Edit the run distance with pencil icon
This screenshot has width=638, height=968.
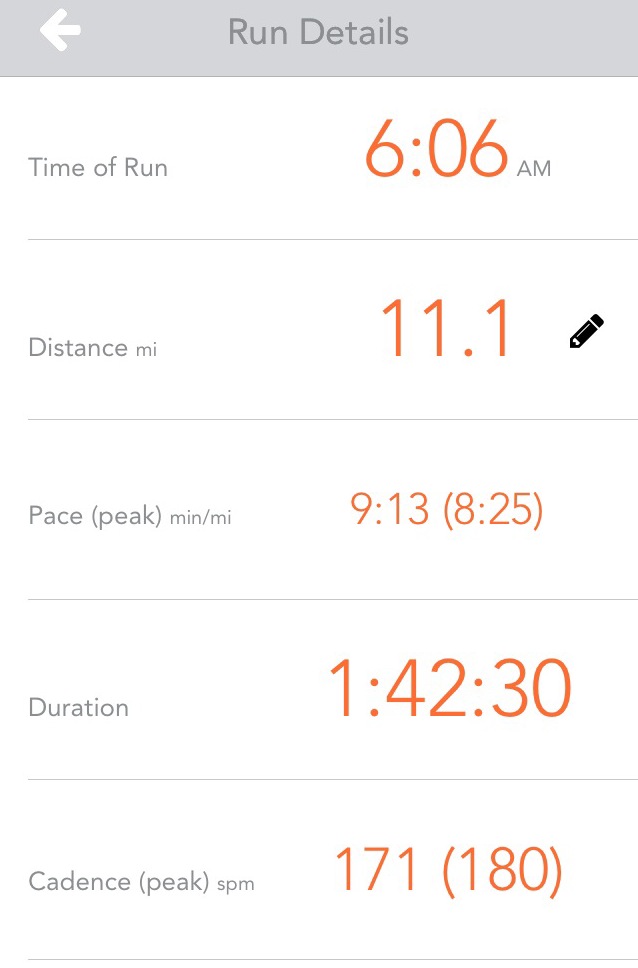(x=586, y=332)
